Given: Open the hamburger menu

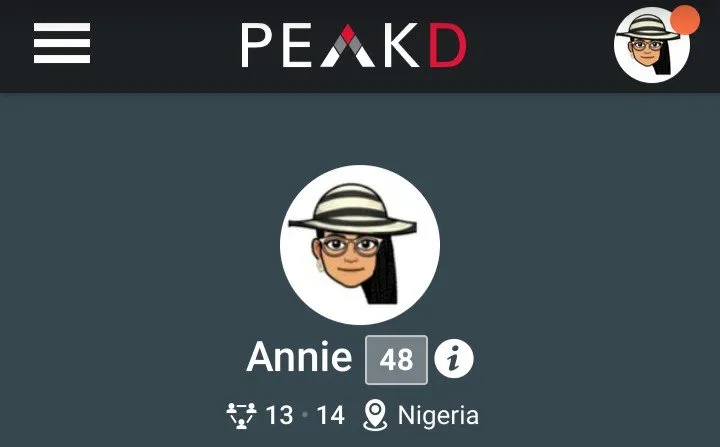Looking at the screenshot, I should [62, 45].
